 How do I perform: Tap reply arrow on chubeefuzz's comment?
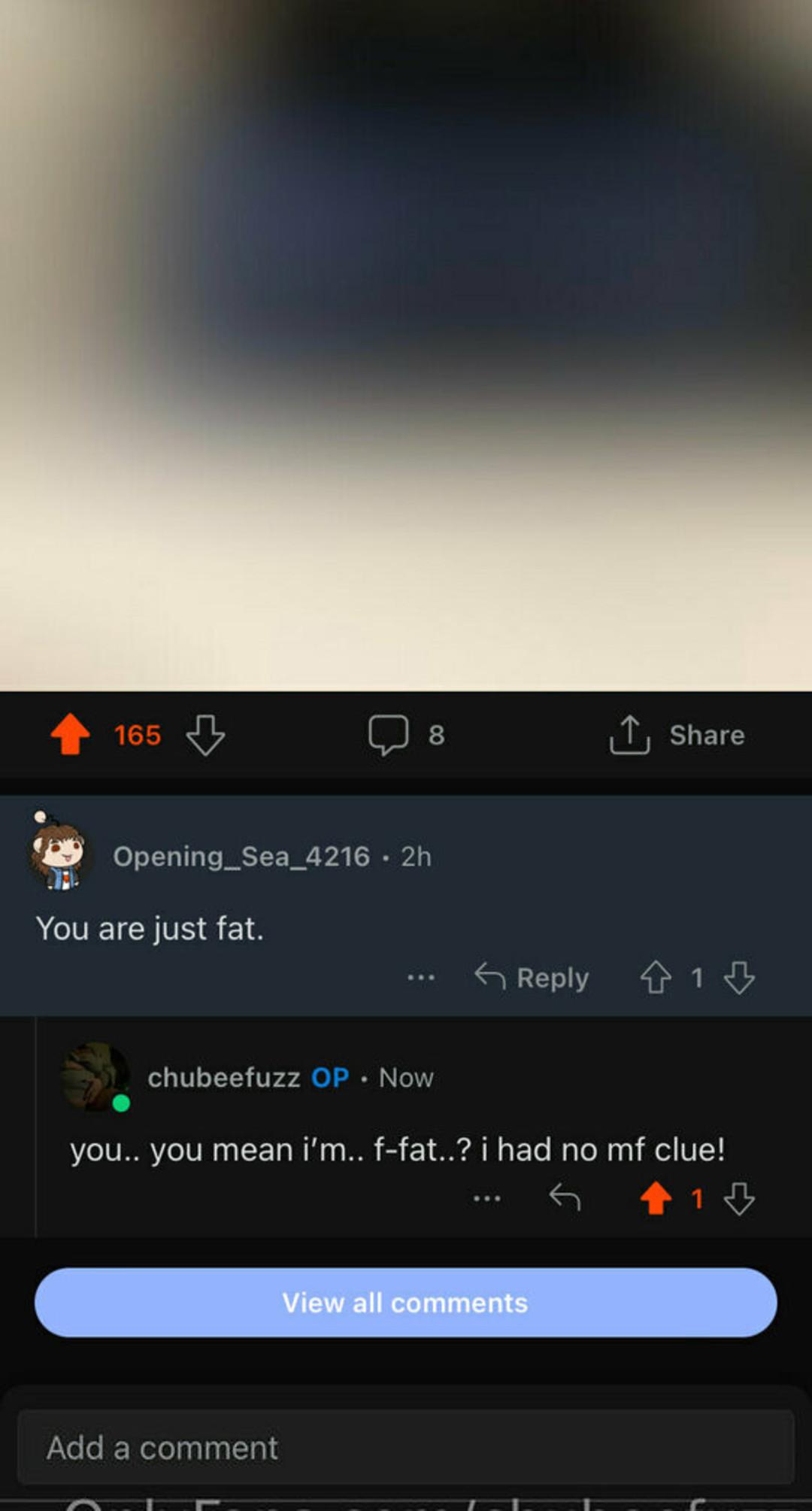565,1197
